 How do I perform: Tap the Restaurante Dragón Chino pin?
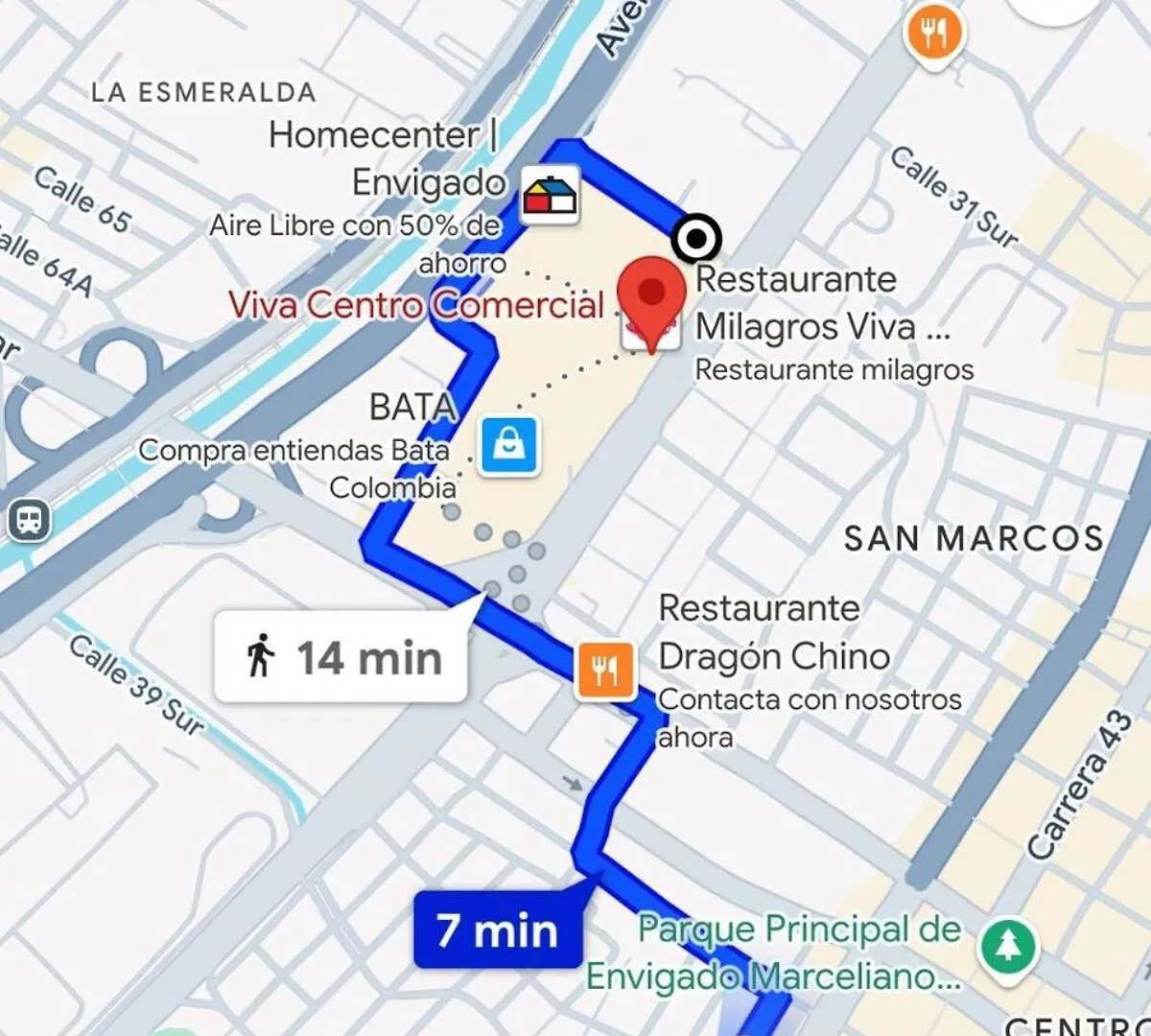point(604,669)
